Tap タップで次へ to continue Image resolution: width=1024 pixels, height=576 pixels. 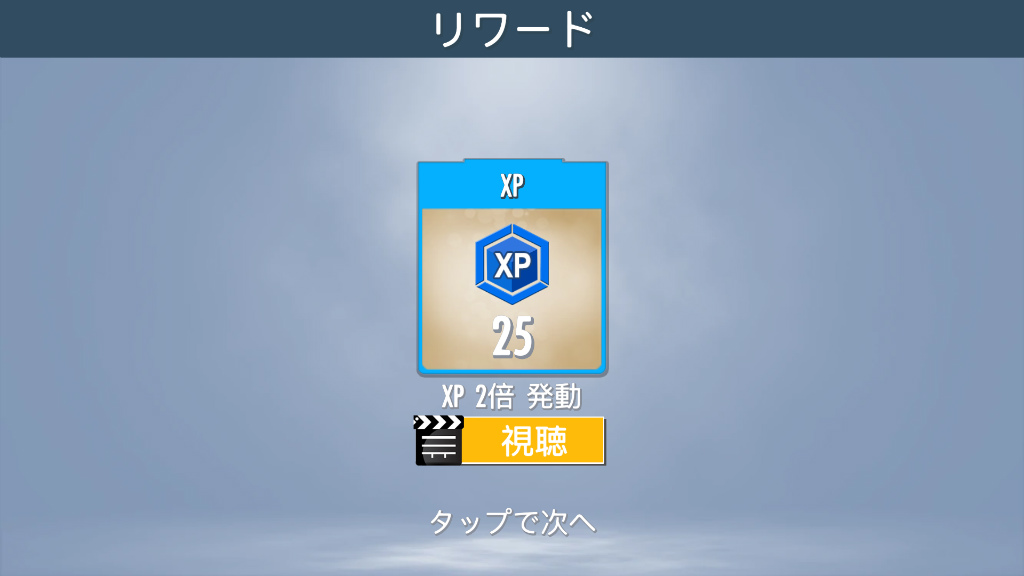512,521
